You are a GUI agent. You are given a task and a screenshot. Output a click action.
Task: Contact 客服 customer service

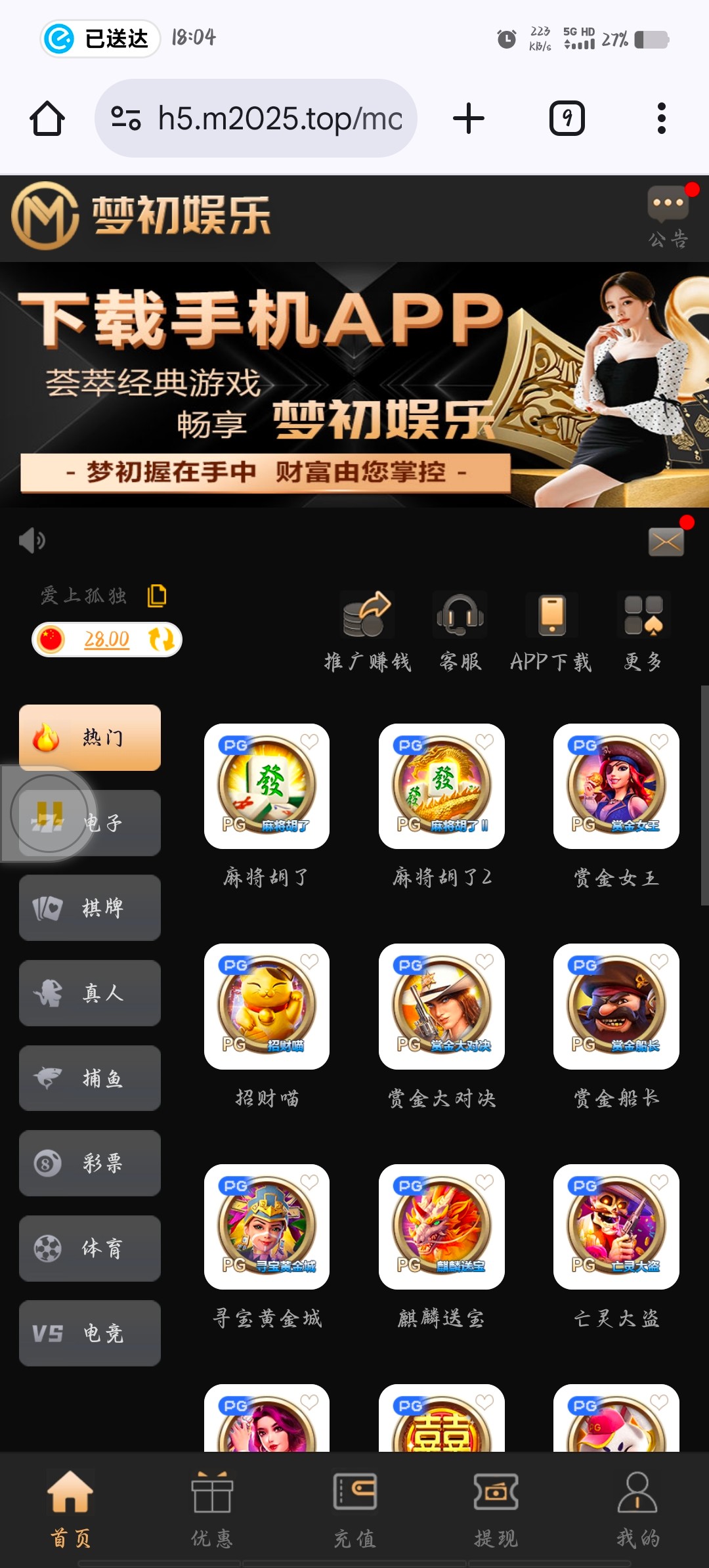460,630
